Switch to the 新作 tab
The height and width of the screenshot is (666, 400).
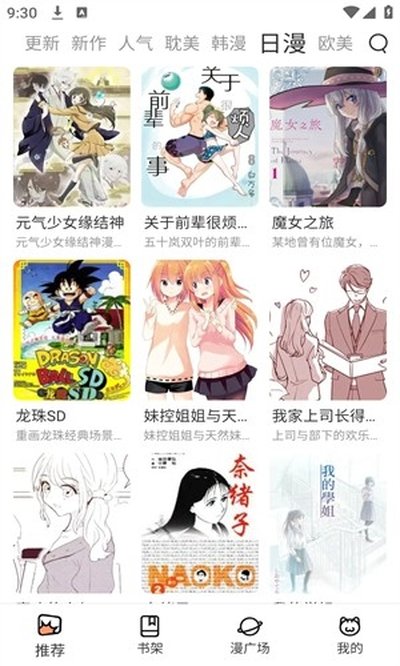point(89,43)
